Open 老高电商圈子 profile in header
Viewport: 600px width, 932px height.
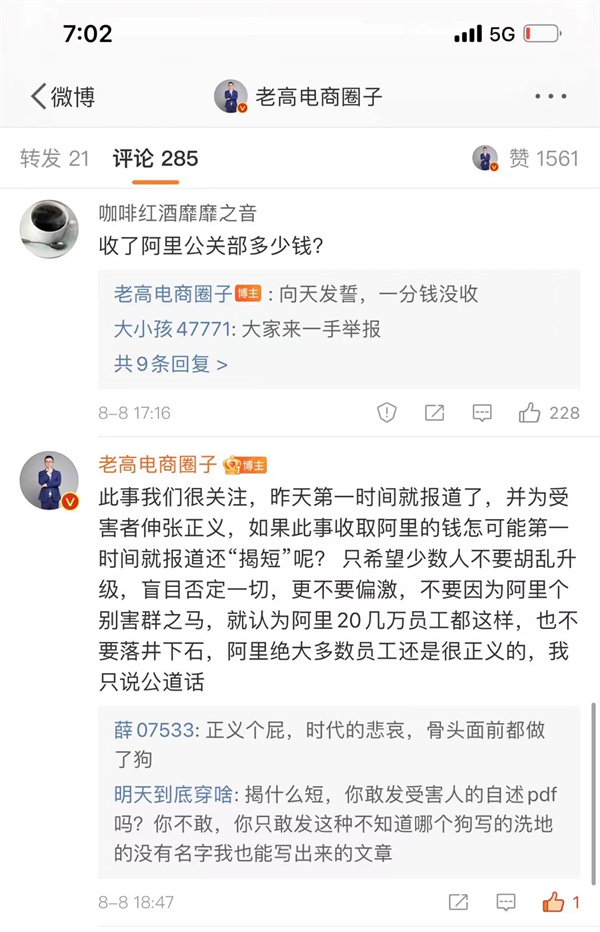point(298,97)
